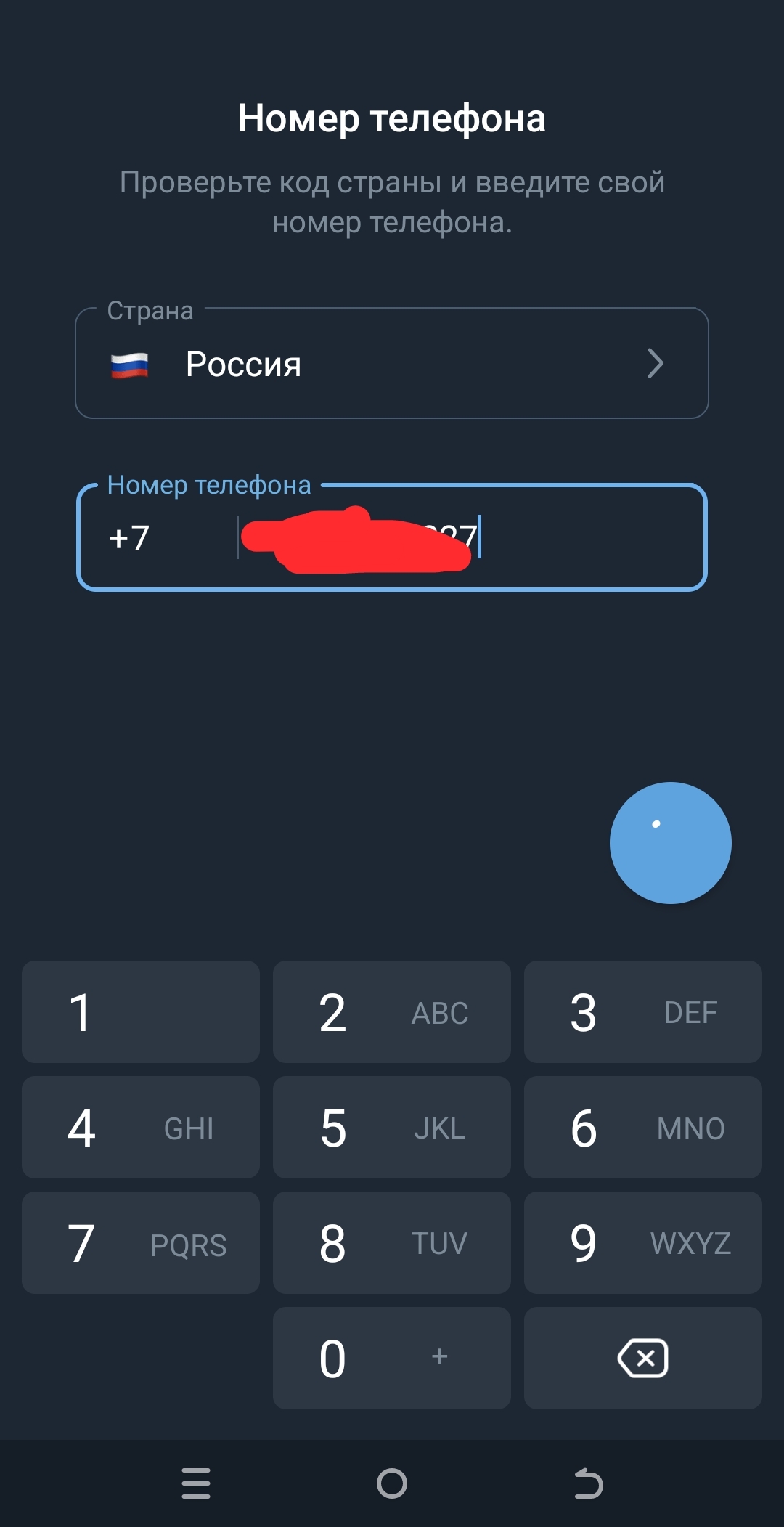Enter digit 6 MNO on the keypad

(x=642, y=1128)
